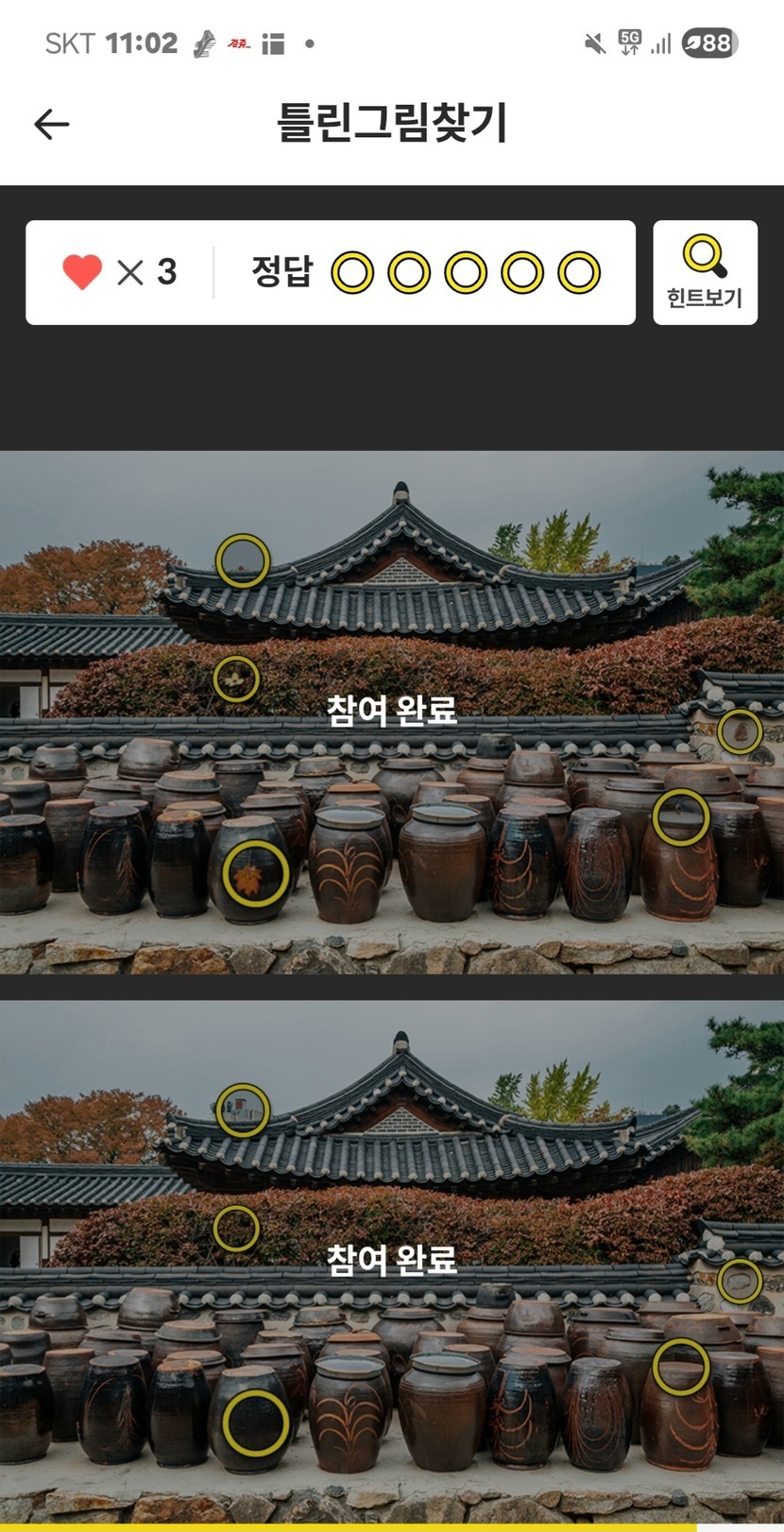
Task: Tap the 힌트보기 hint button
Action: click(705, 272)
